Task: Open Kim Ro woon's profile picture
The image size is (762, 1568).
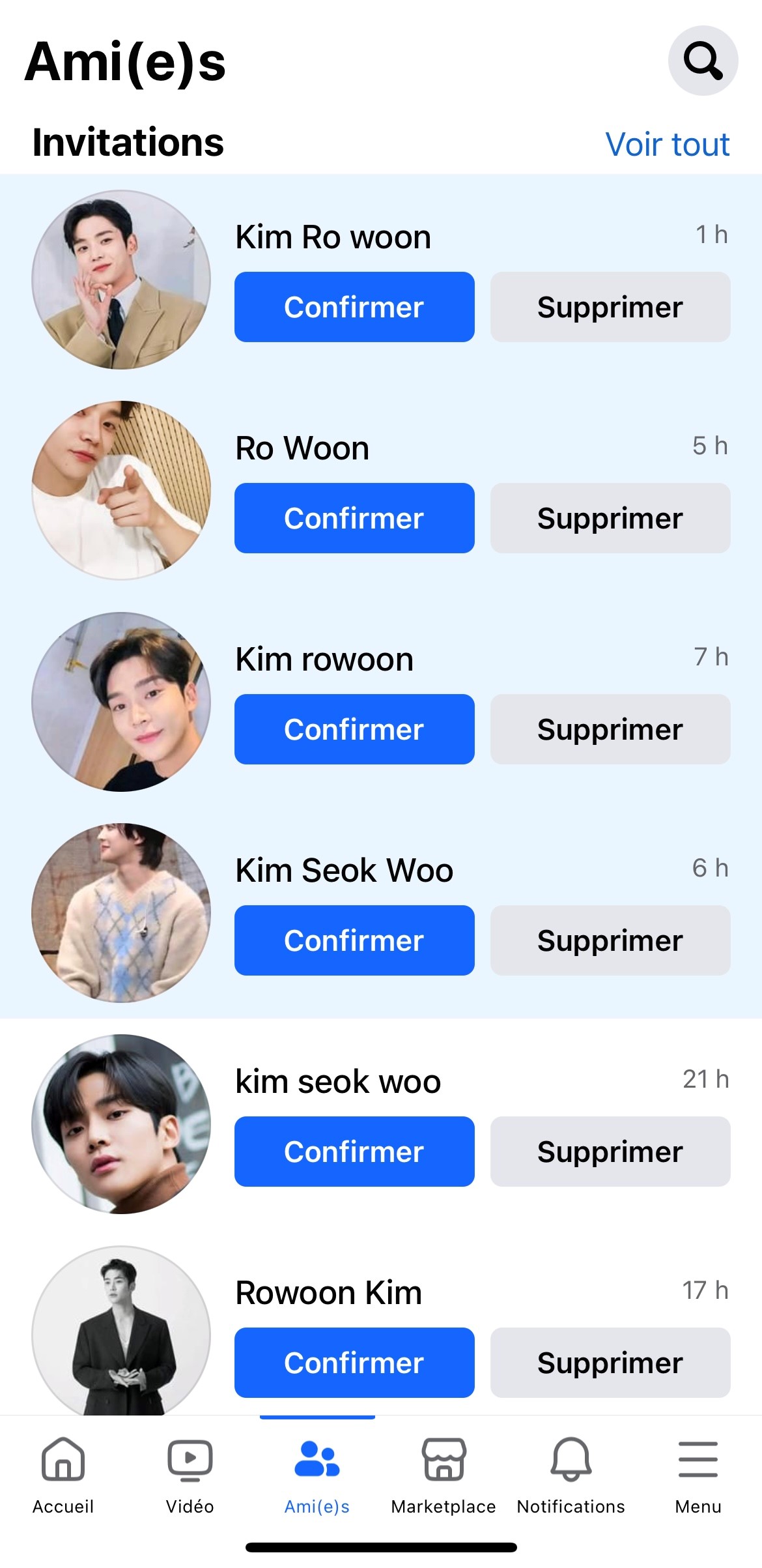Action: [121, 280]
